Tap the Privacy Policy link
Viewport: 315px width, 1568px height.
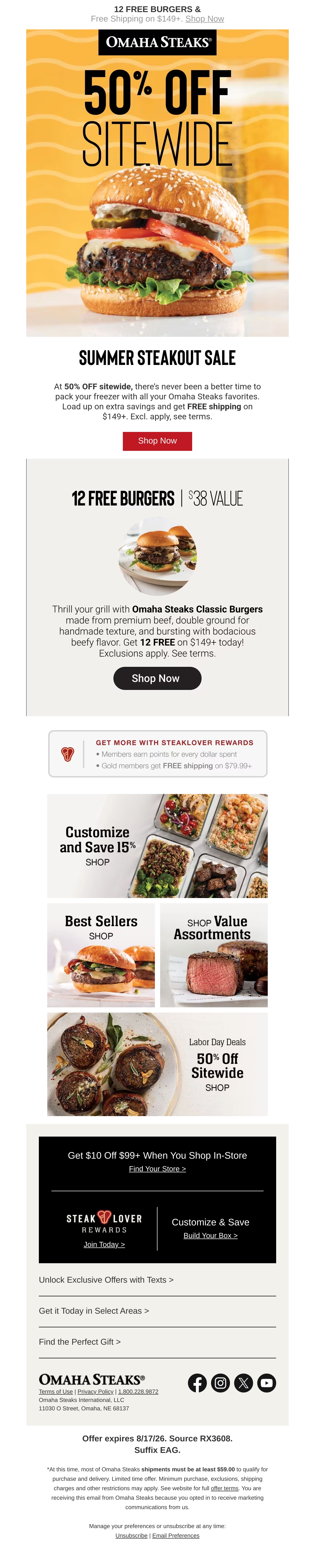pyautogui.click(x=96, y=1391)
